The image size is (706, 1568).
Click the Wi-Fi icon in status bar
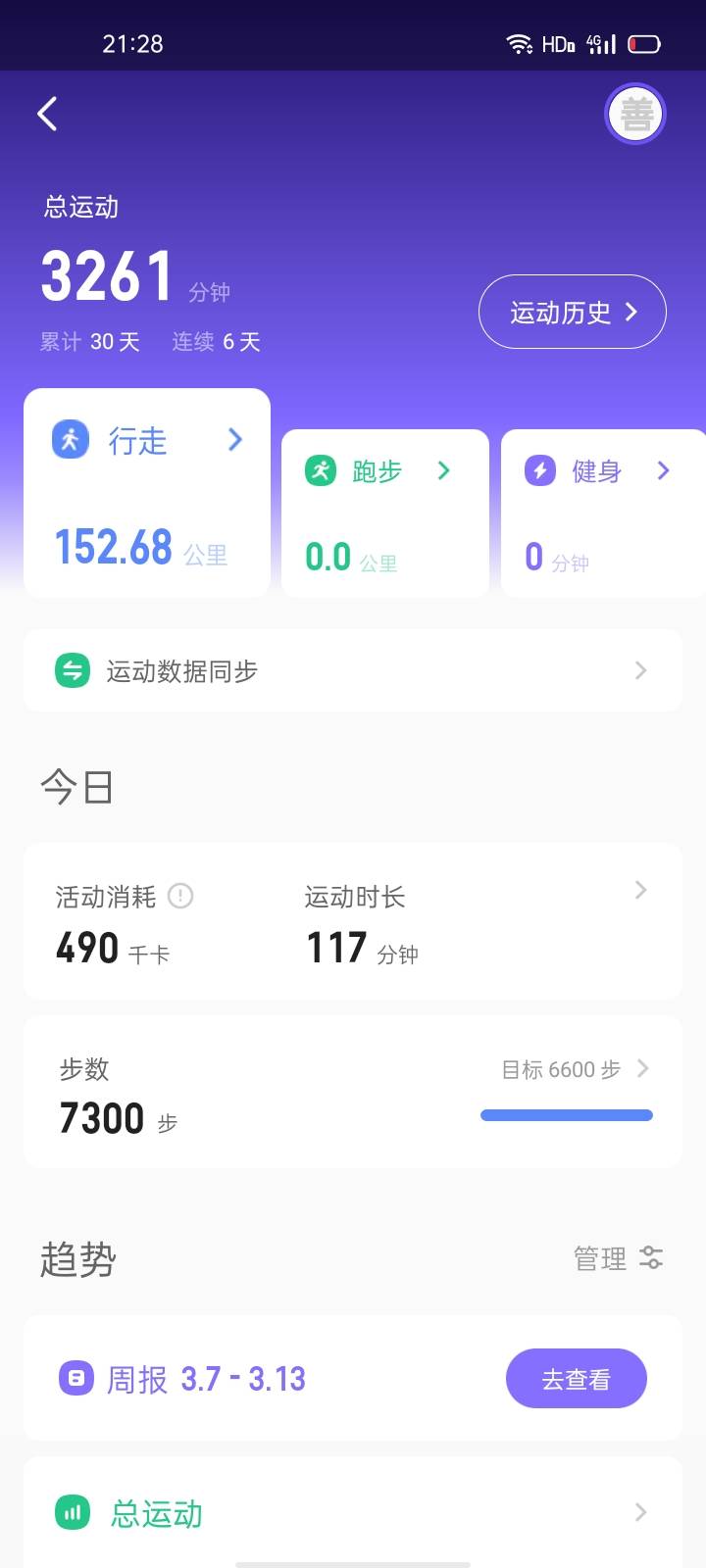(519, 43)
